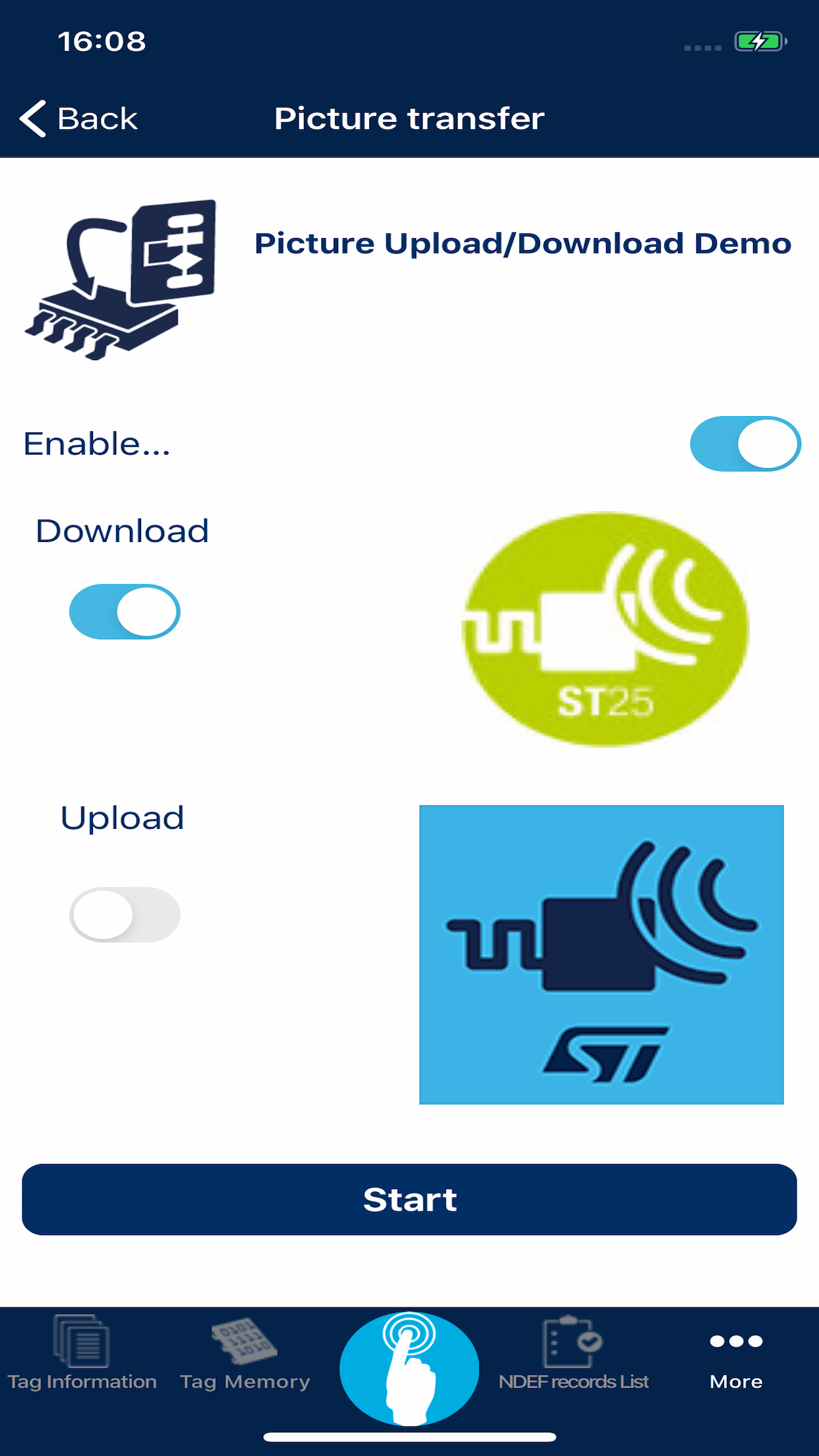
Task: Click the status bar clock
Action: click(99, 42)
